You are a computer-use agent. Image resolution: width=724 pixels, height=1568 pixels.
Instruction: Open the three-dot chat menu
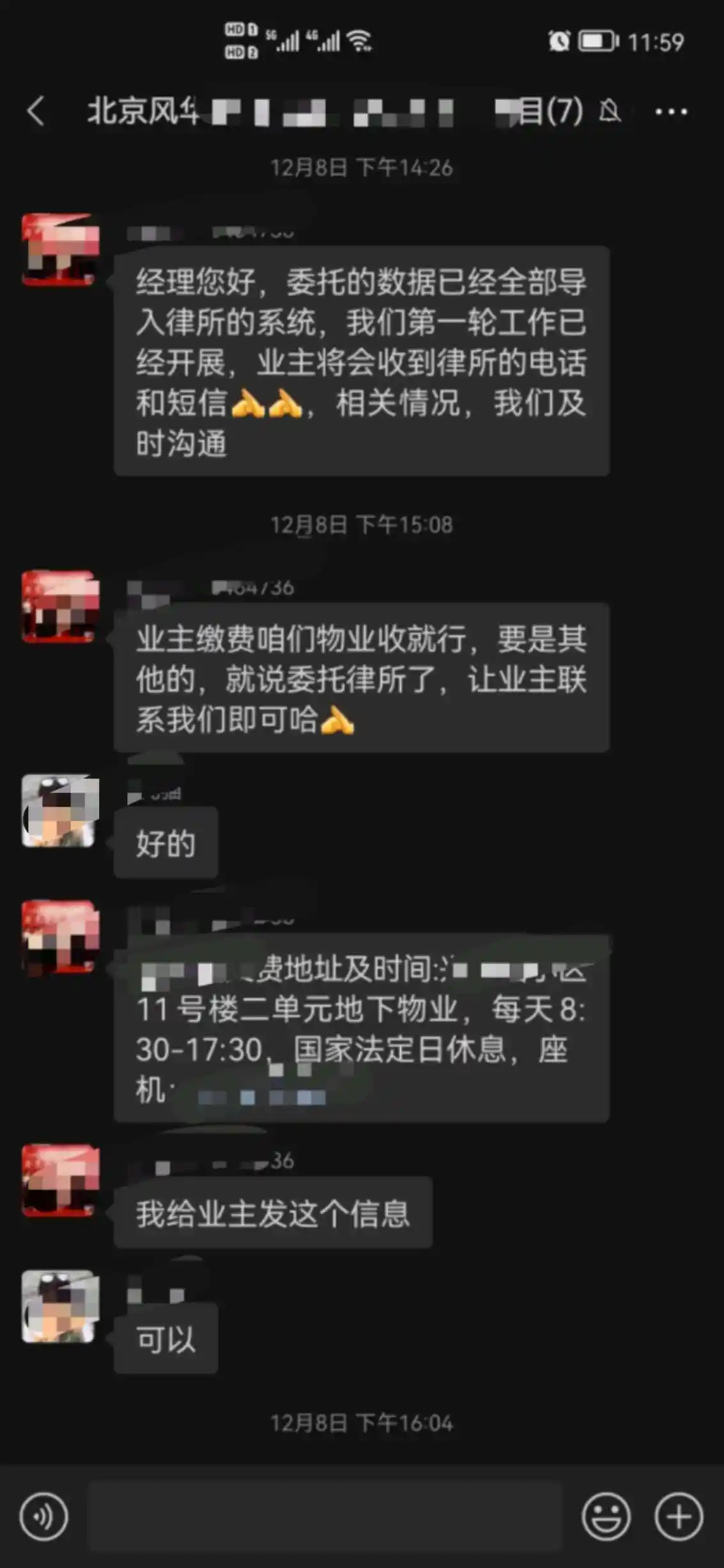671,112
